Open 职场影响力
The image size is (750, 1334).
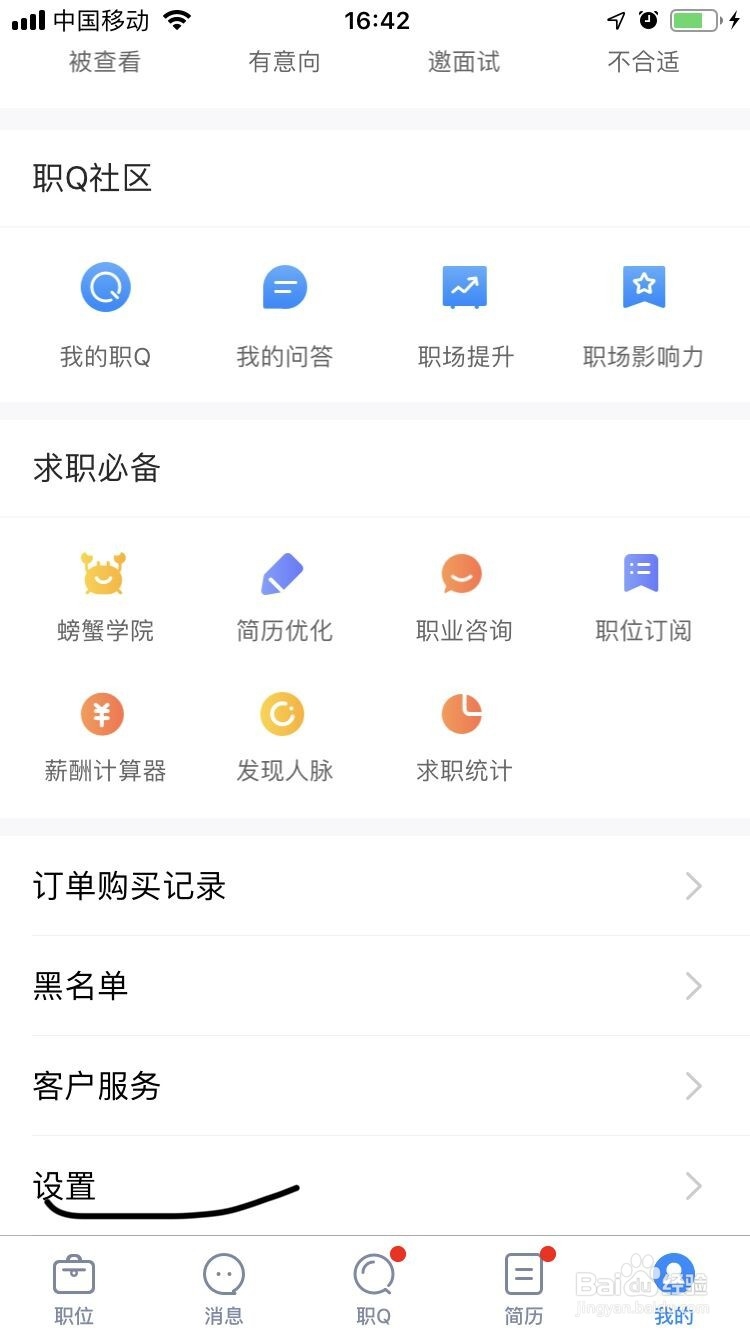pyautogui.click(x=643, y=312)
